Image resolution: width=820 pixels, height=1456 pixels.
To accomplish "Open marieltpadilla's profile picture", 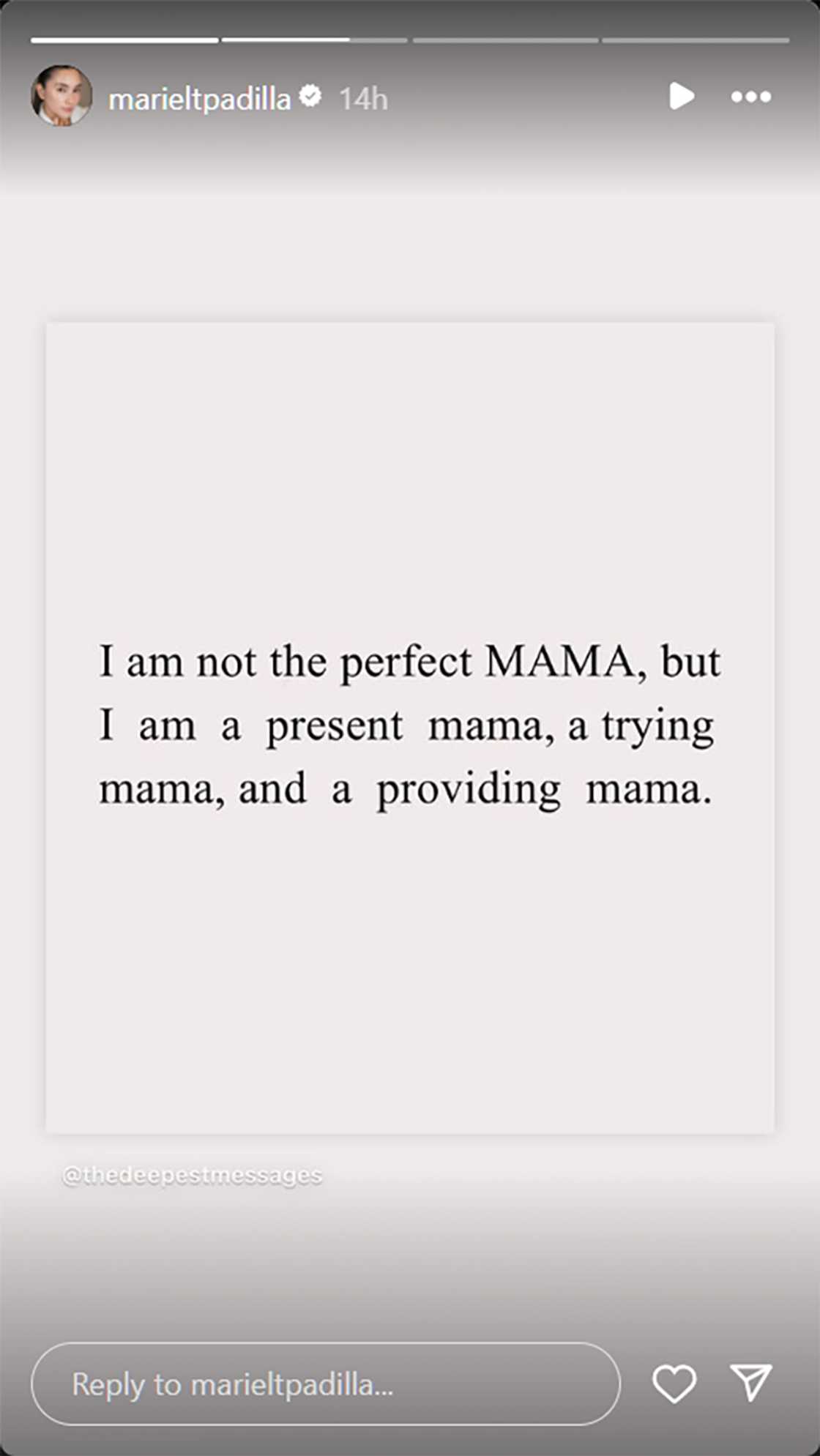I will coord(61,97).
